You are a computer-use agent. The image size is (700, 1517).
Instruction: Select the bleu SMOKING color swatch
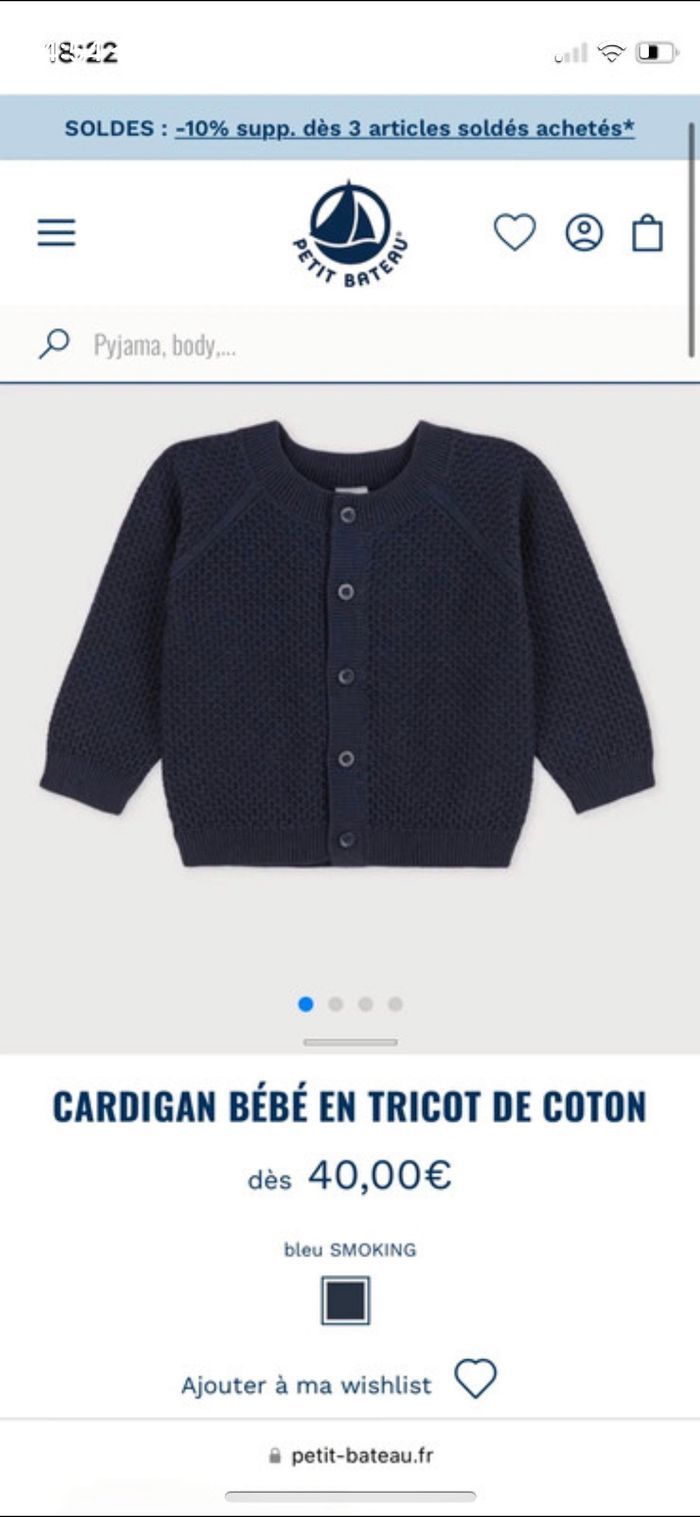coord(346,1300)
